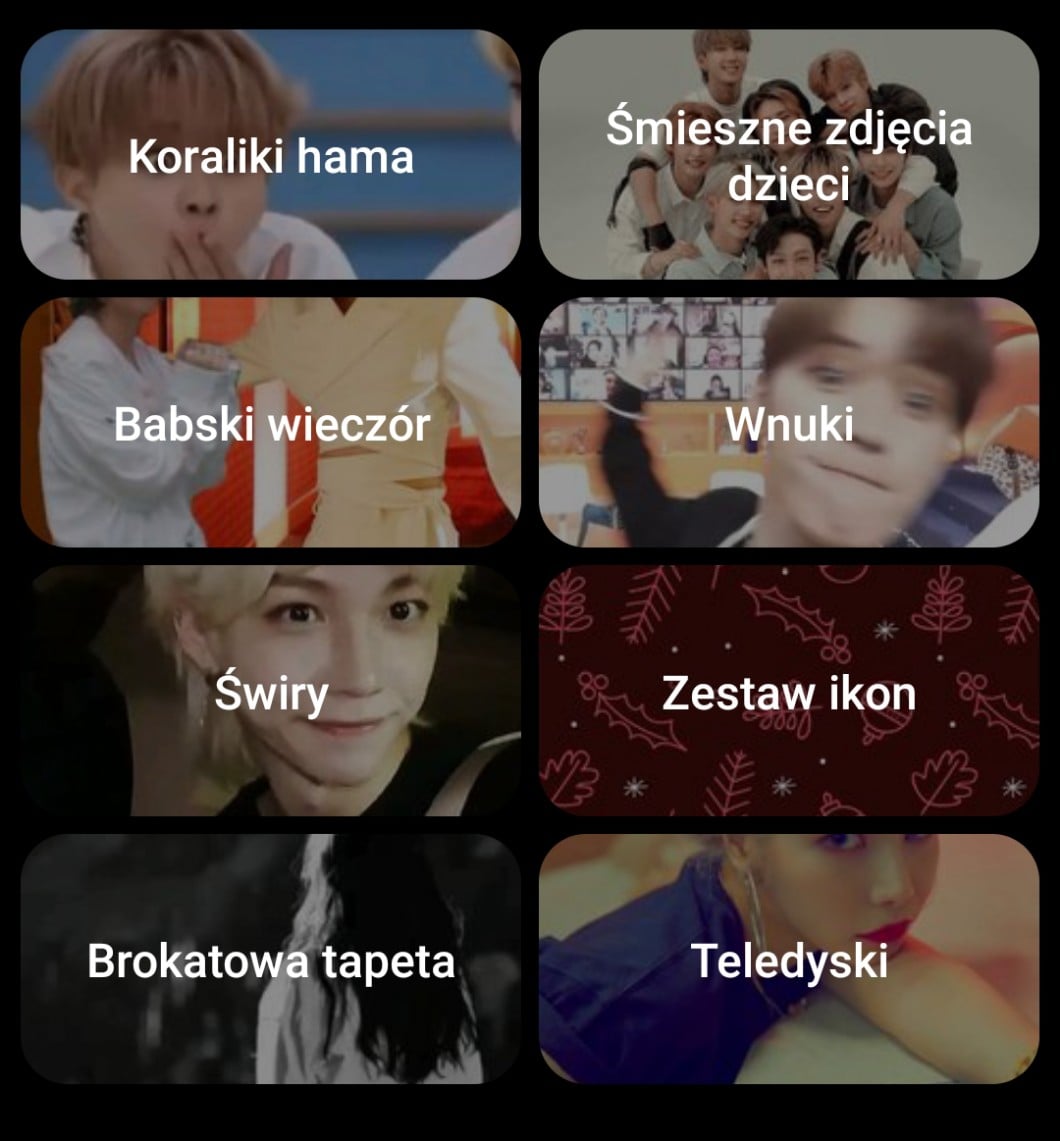Viewport: 1060px width, 1141px height.
Task: Open the Teledyski card
Action: tap(789, 959)
